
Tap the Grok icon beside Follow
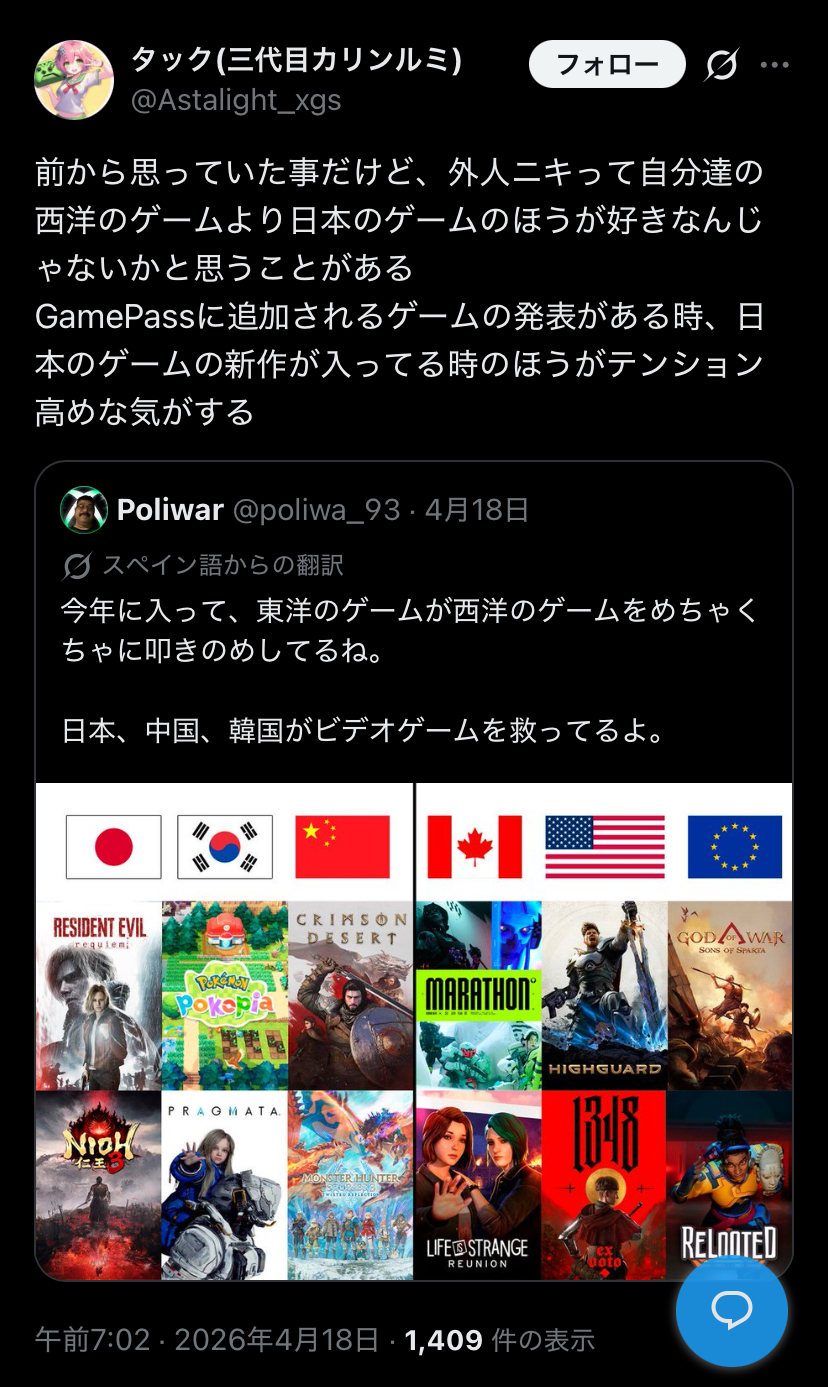coord(721,66)
